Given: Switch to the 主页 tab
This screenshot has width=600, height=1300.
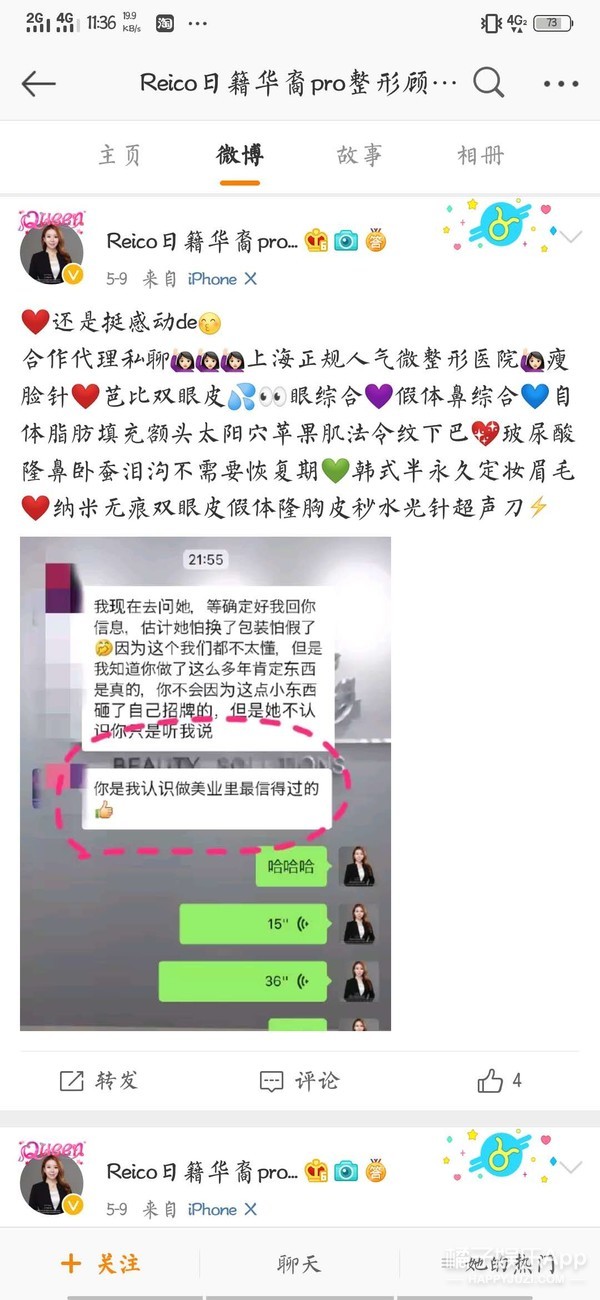Looking at the screenshot, I should pos(120,155).
